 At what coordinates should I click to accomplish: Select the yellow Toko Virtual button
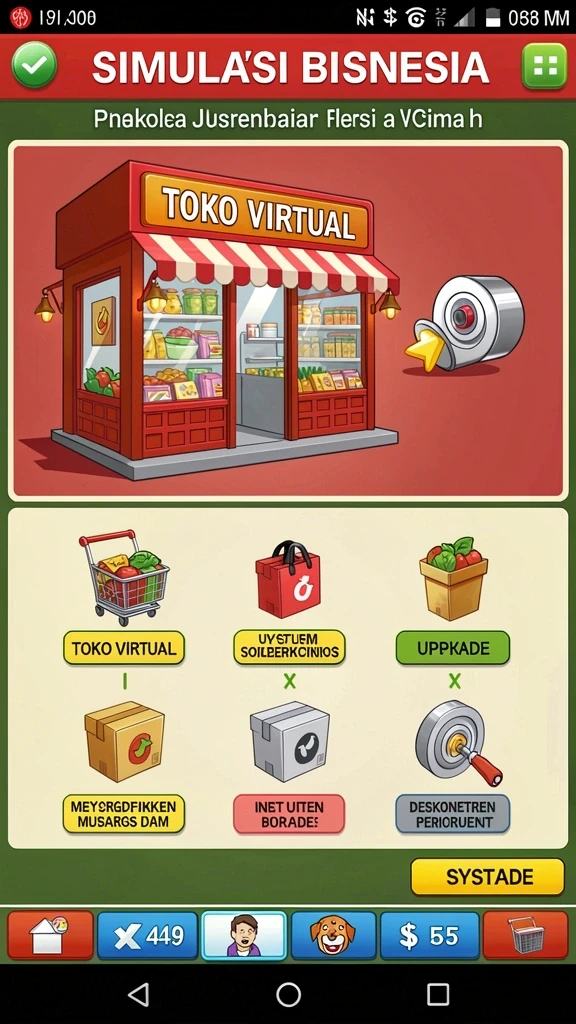click(x=123, y=648)
